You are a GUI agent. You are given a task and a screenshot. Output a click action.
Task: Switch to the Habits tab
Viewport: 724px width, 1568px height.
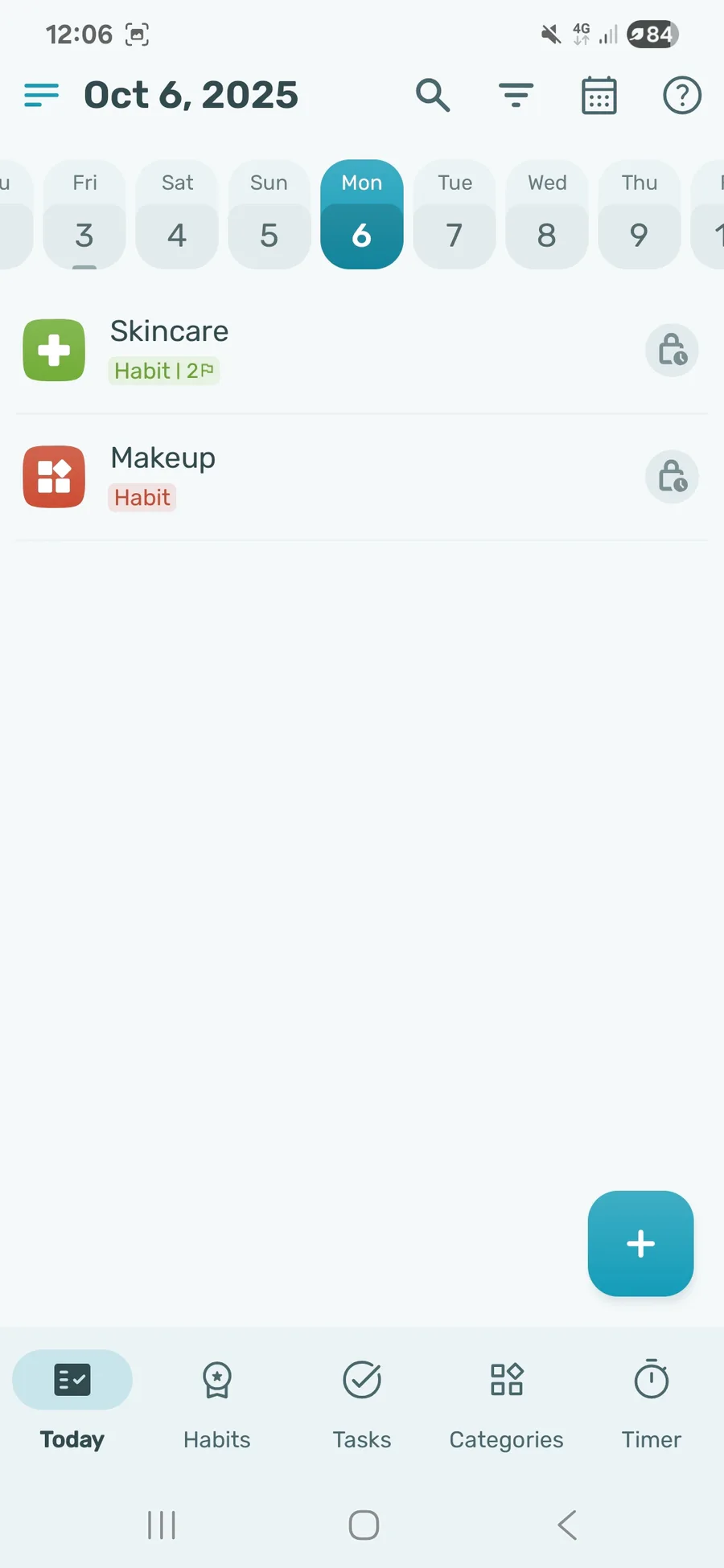tap(217, 1406)
